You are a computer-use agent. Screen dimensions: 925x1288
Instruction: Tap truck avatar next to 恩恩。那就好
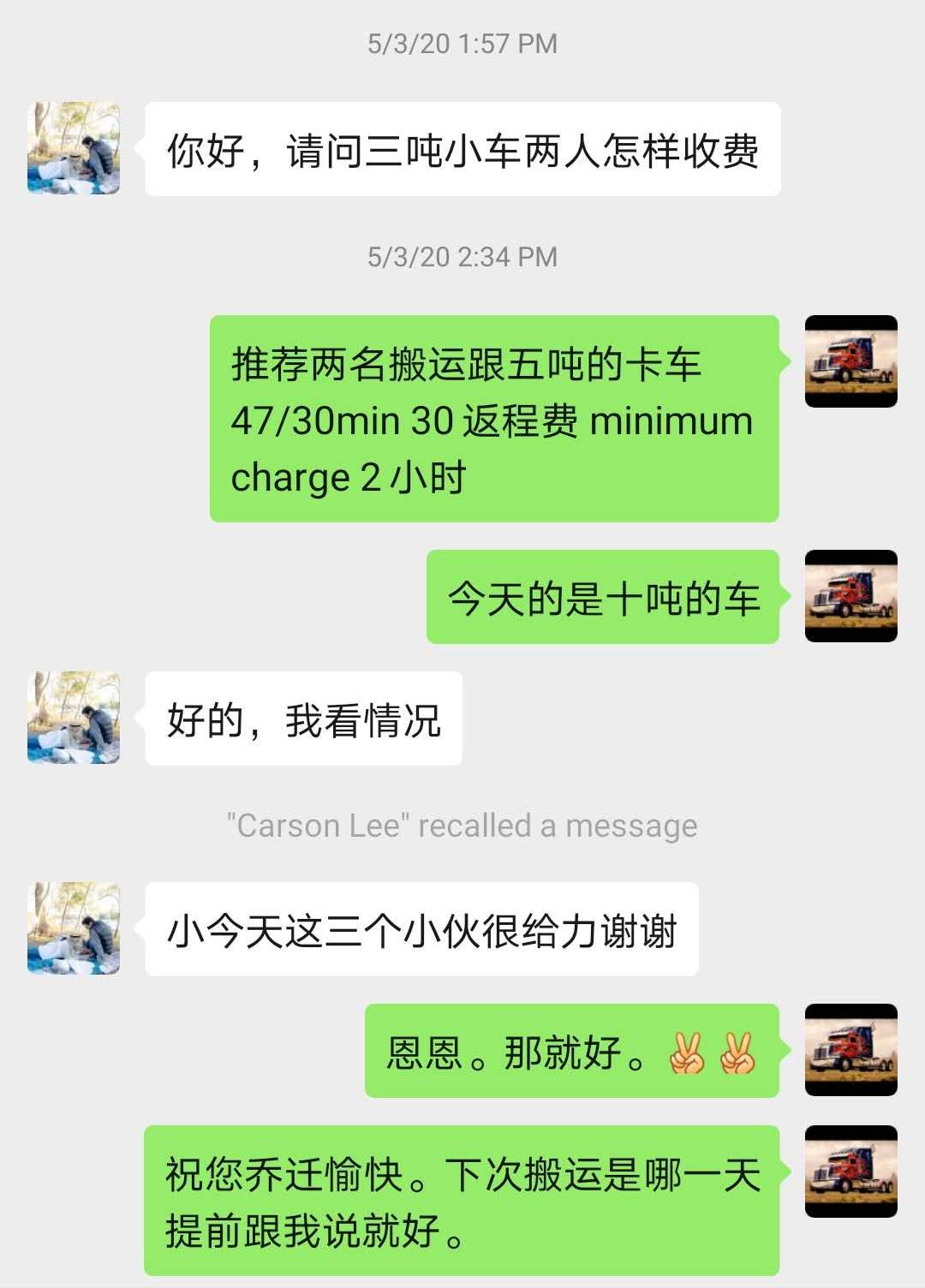point(850,1050)
